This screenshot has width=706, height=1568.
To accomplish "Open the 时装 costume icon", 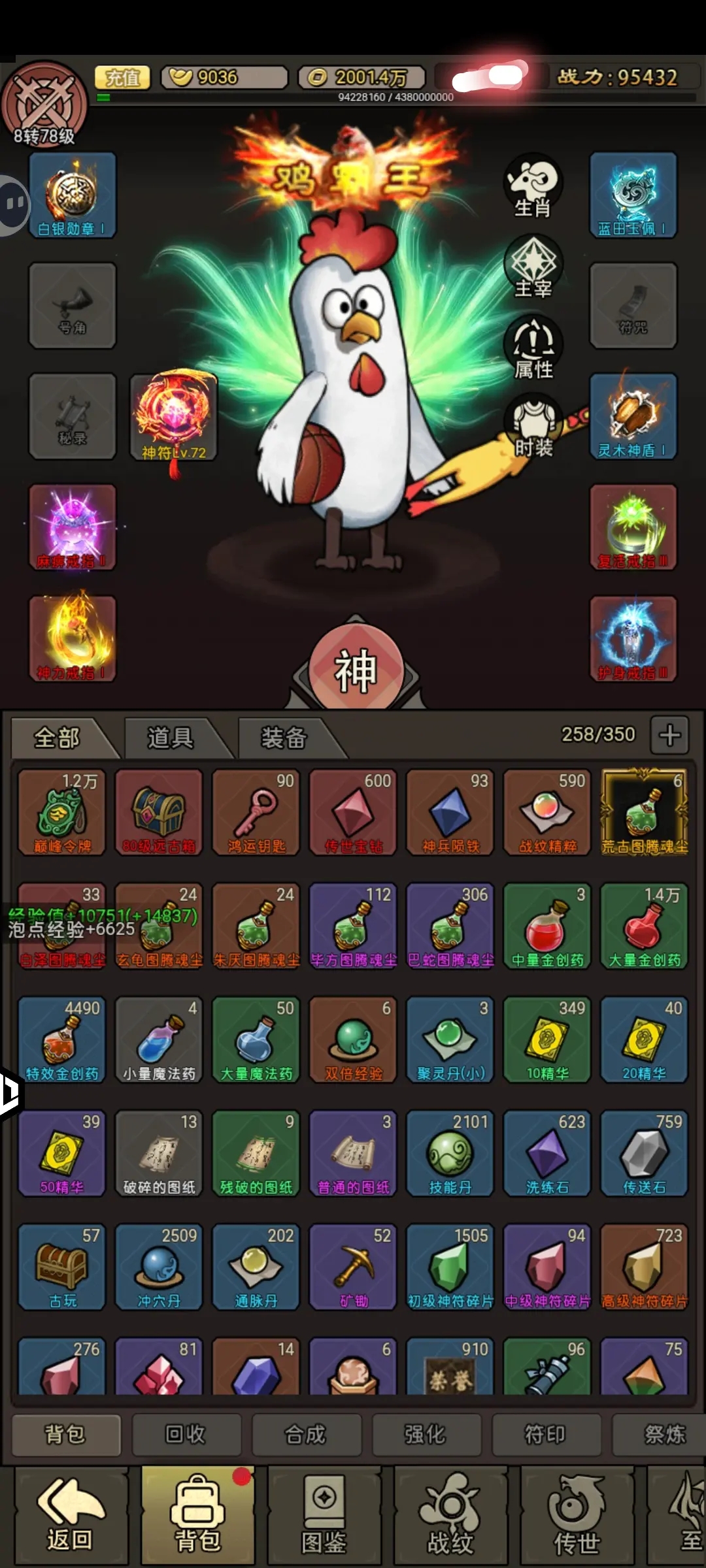I will click(533, 426).
